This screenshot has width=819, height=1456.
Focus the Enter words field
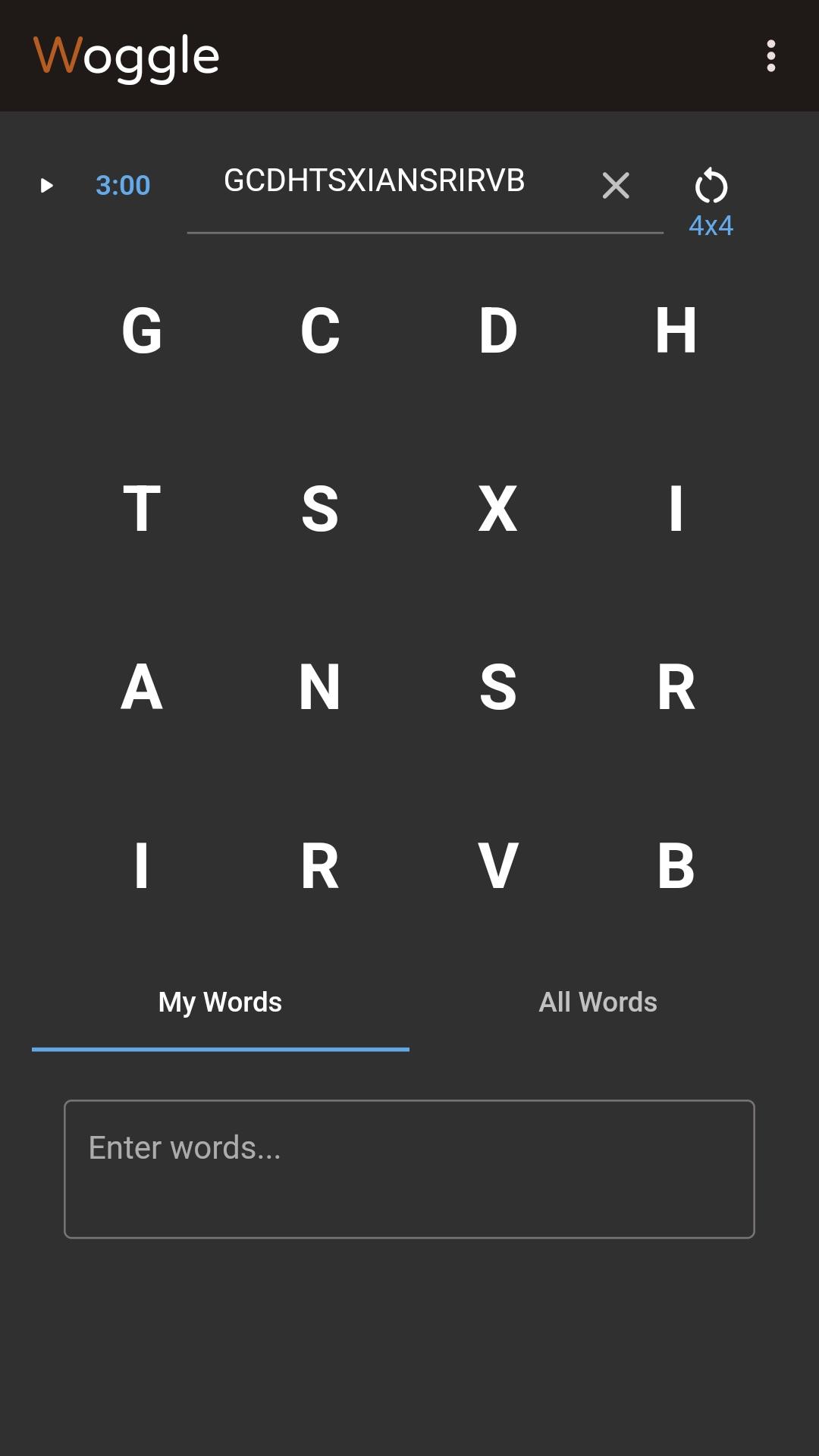coord(409,1169)
